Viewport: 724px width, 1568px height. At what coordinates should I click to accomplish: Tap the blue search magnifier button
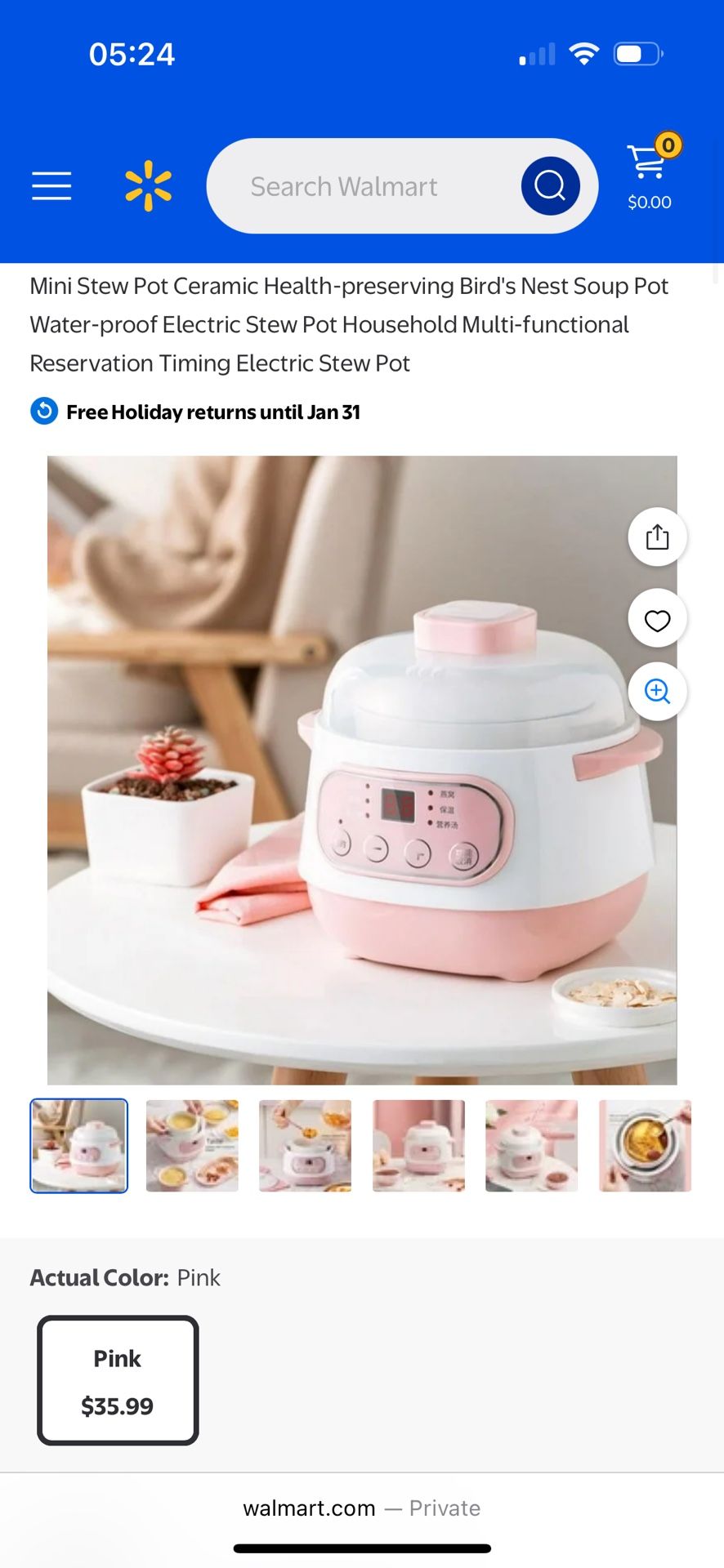tap(550, 186)
